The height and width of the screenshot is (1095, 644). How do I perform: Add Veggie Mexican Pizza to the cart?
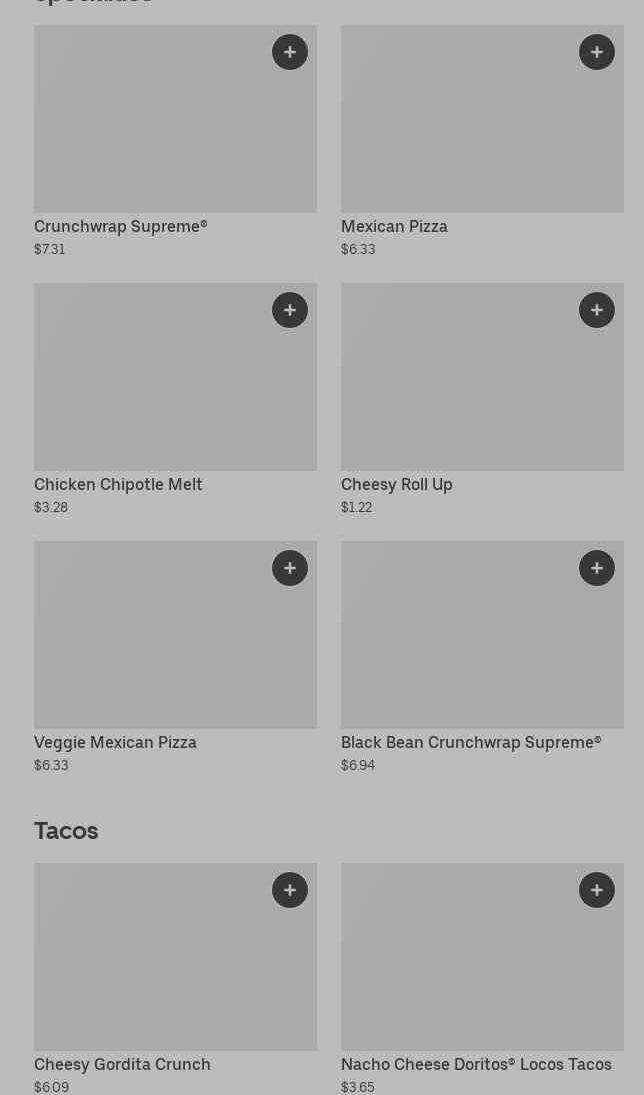tap(290, 568)
